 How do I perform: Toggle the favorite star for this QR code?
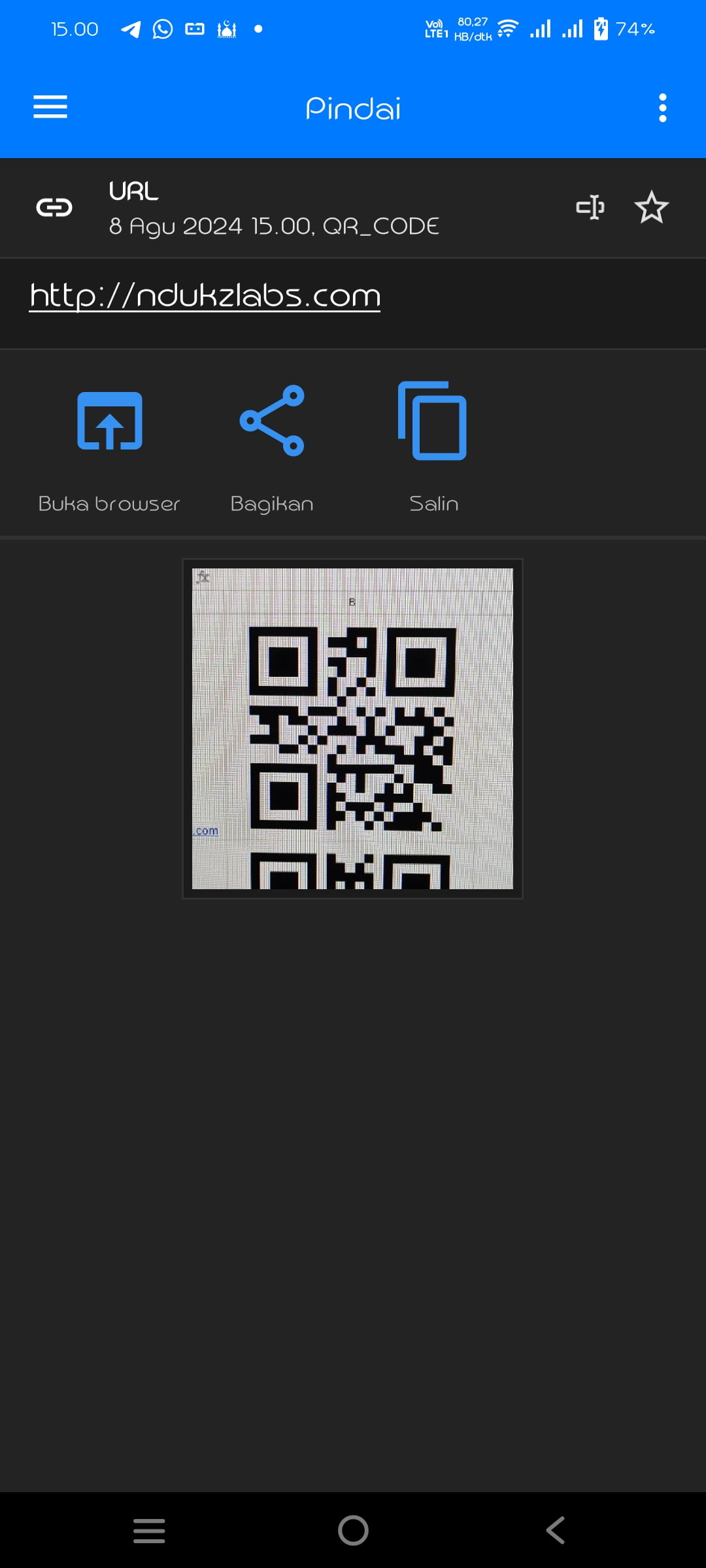[652, 207]
